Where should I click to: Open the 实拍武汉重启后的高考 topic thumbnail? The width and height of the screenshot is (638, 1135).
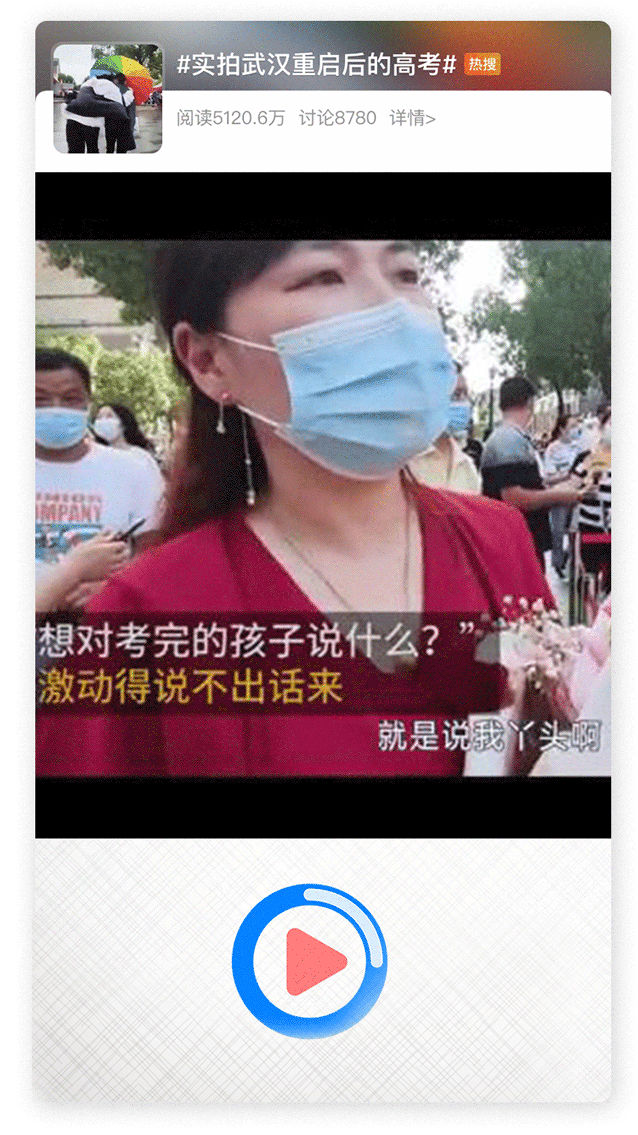tap(108, 99)
